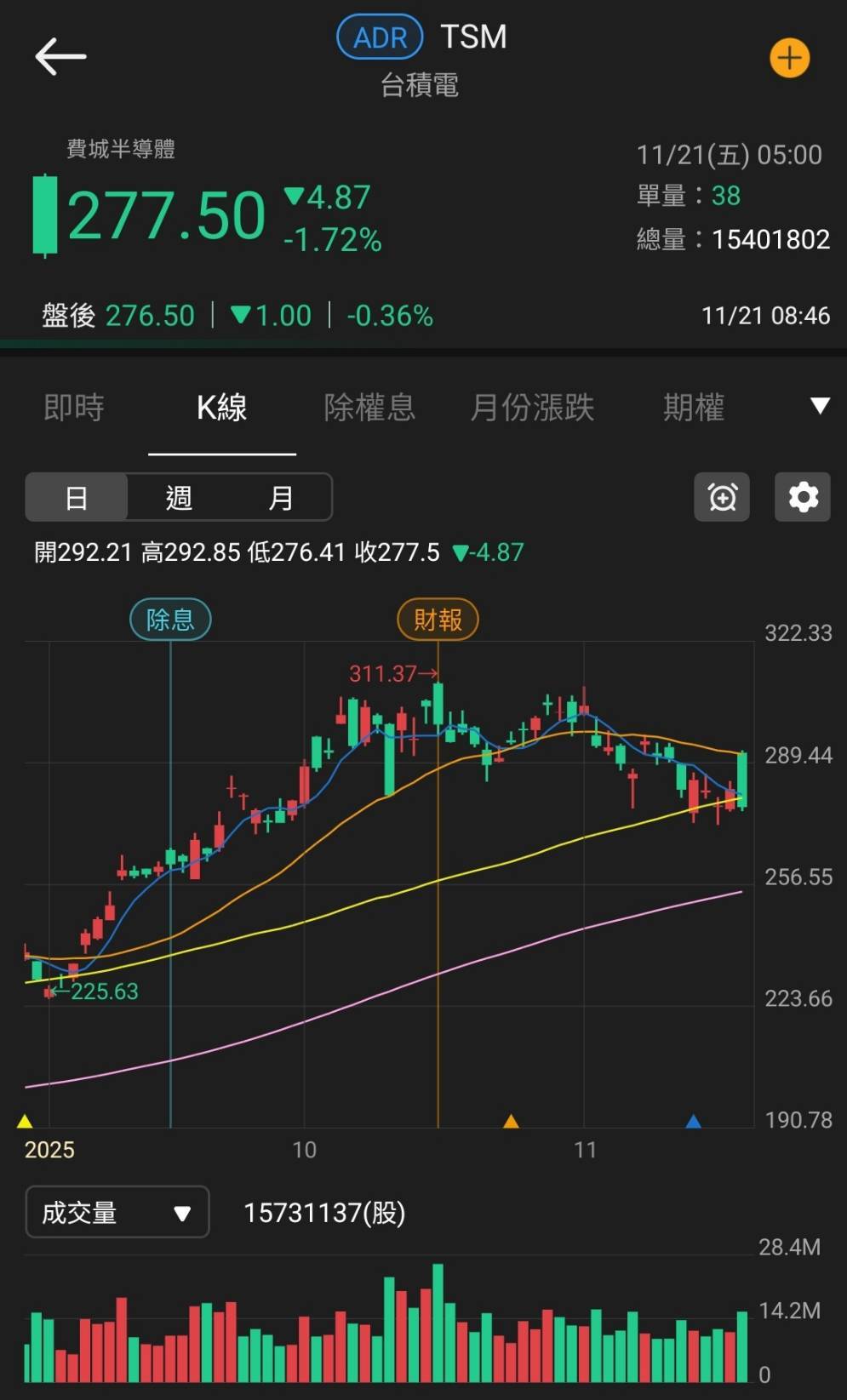Tap the ADR badge next to TSM

pos(380,37)
